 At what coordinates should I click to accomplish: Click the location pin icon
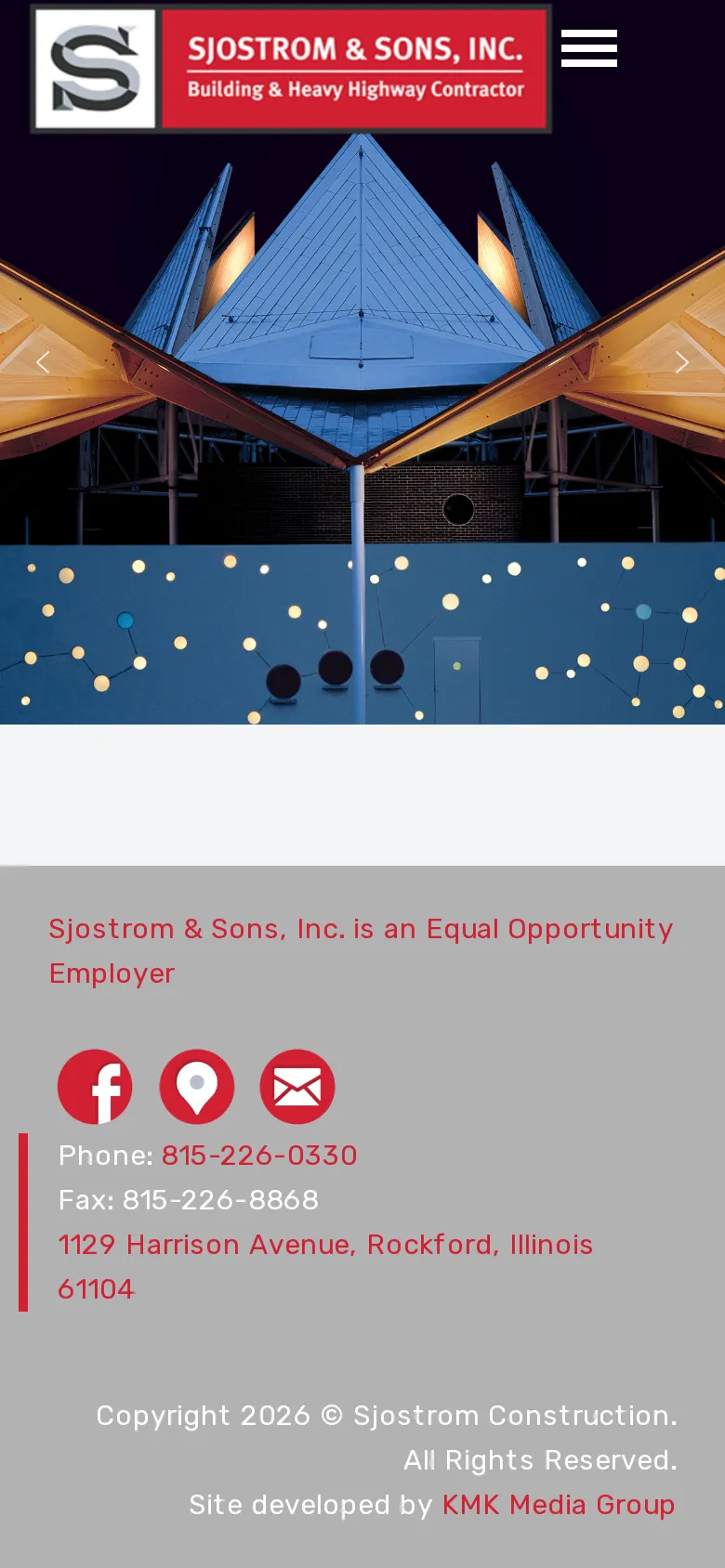(x=197, y=1086)
